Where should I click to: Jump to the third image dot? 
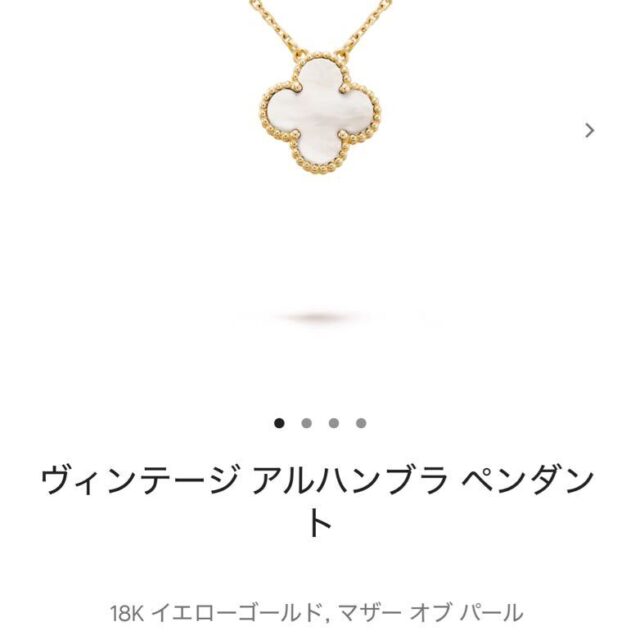334,423
